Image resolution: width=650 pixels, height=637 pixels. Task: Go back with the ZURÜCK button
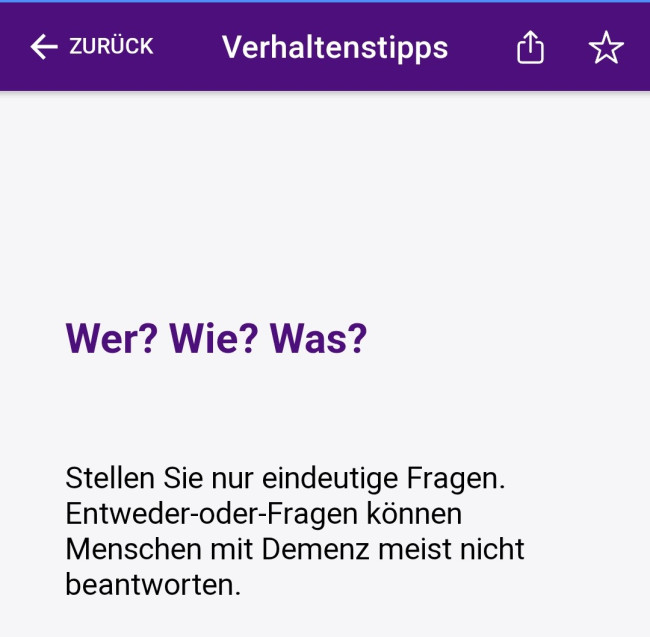[x=91, y=47]
